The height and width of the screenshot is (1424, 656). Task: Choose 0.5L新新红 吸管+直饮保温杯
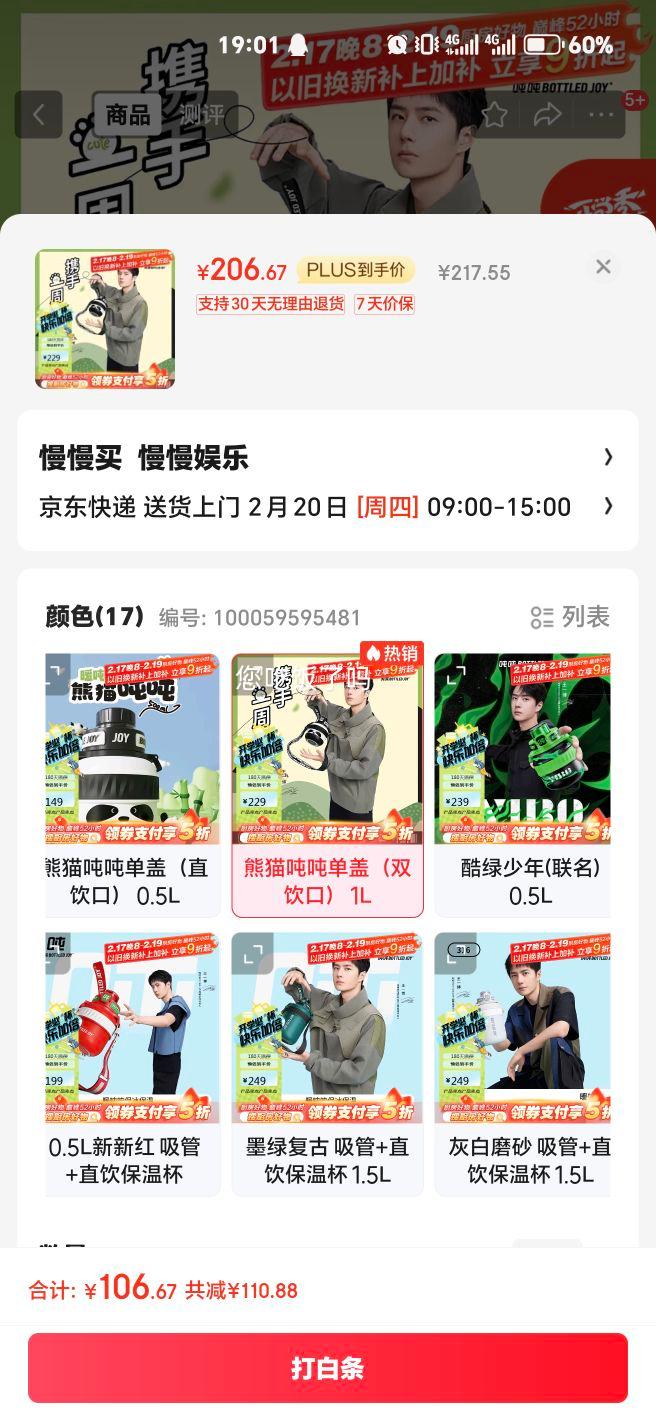pyautogui.click(x=132, y=1064)
